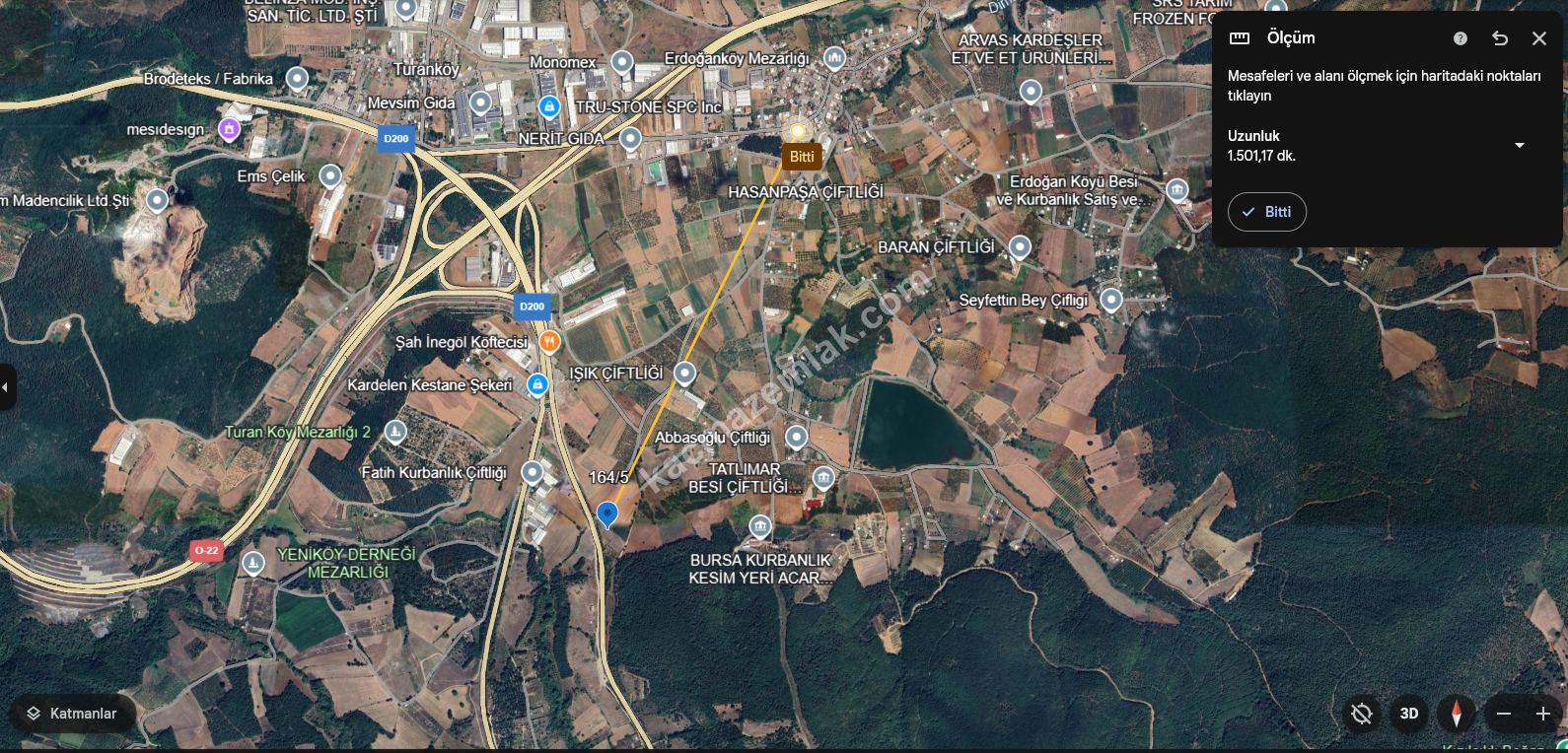Switch map to 3D view
This screenshot has width=1568, height=753.
pyautogui.click(x=1409, y=714)
